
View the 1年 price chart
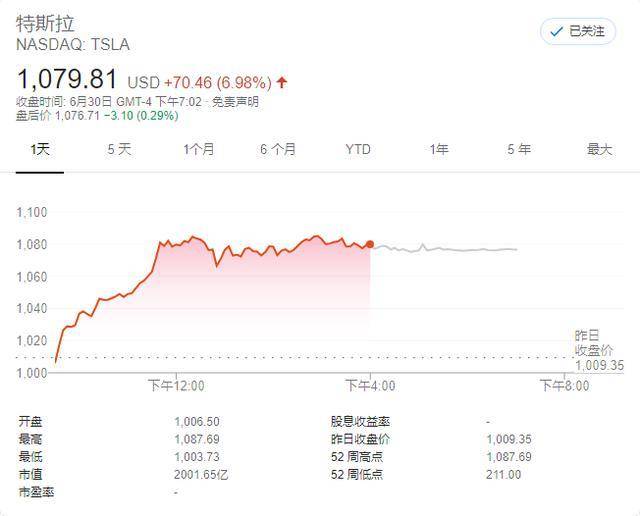[439, 149]
